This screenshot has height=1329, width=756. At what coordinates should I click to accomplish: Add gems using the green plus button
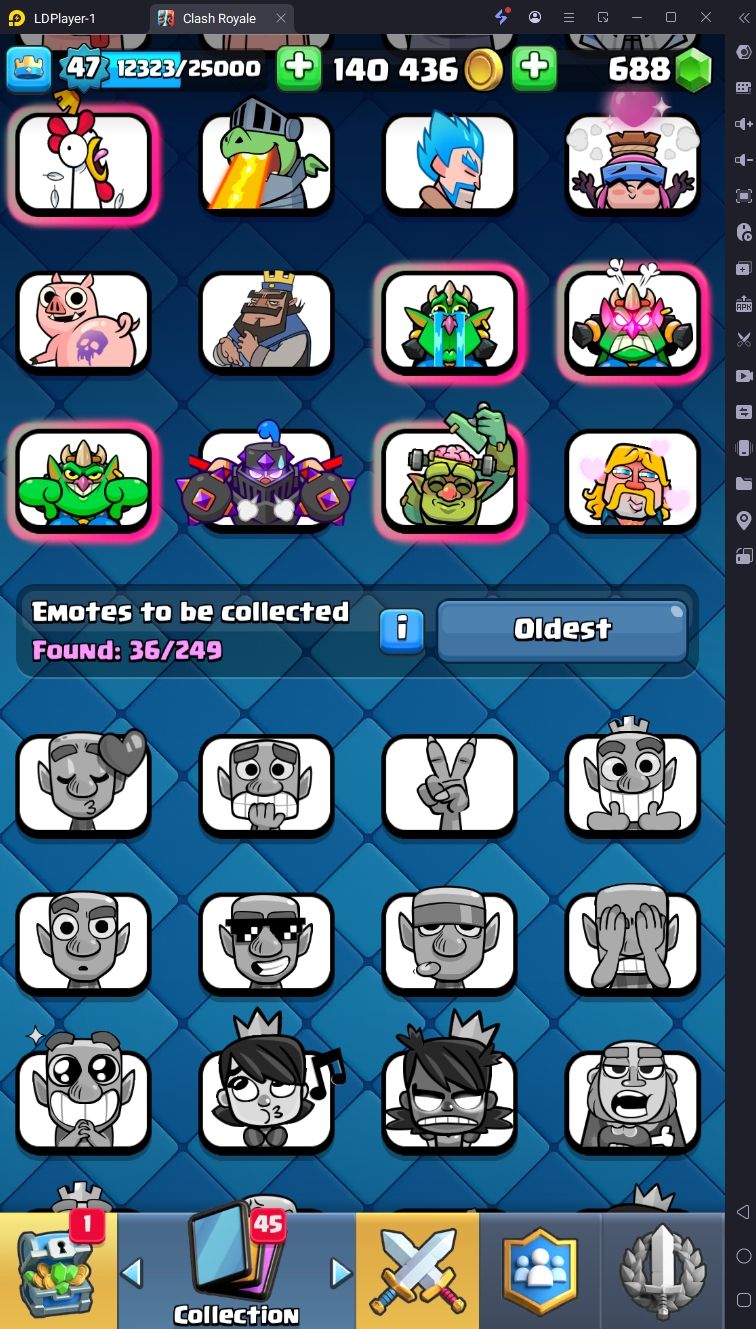point(535,68)
